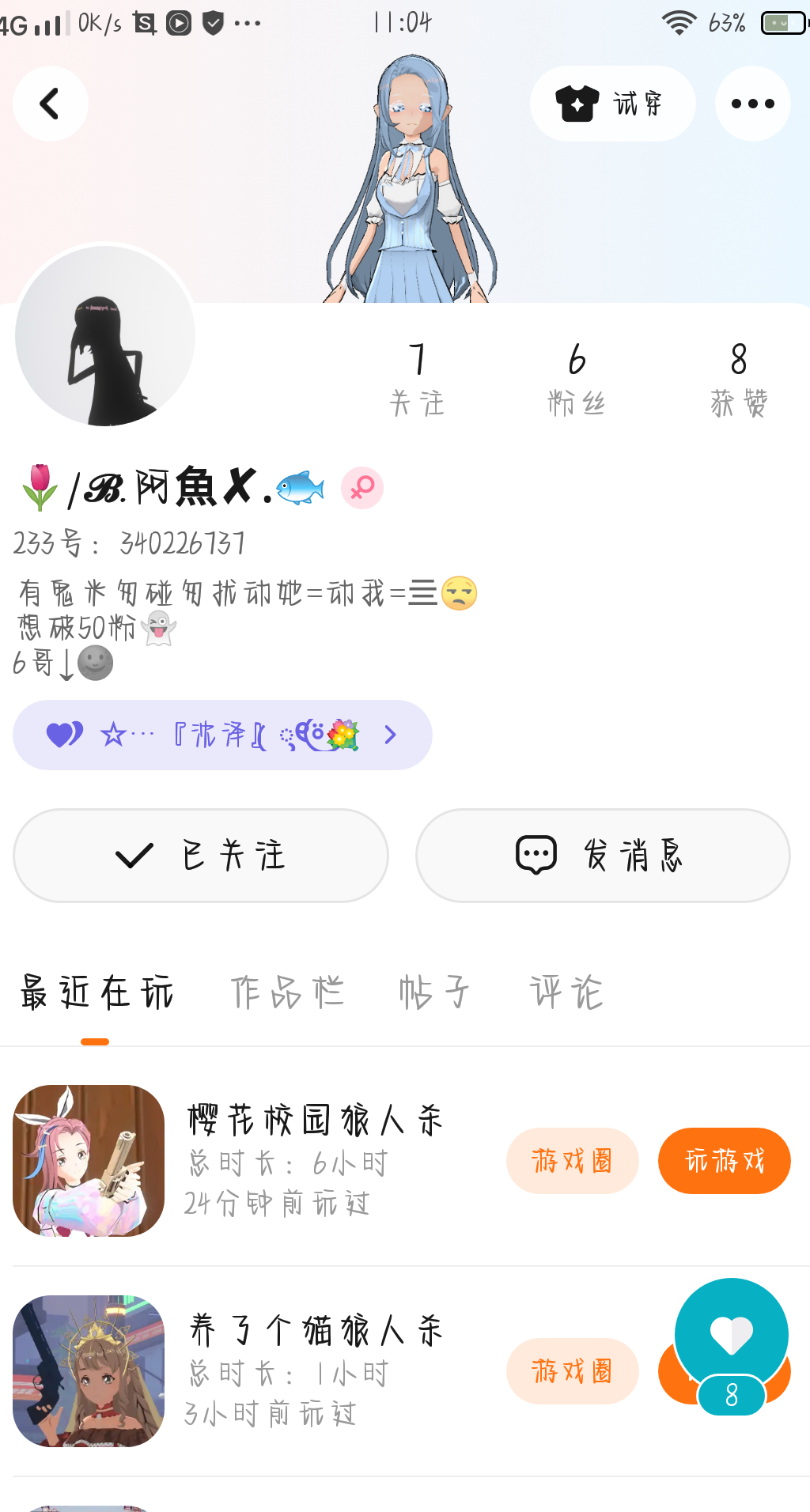Open the 沸泽 couple badge chip
The height and width of the screenshot is (1512, 810).
pos(222,735)
